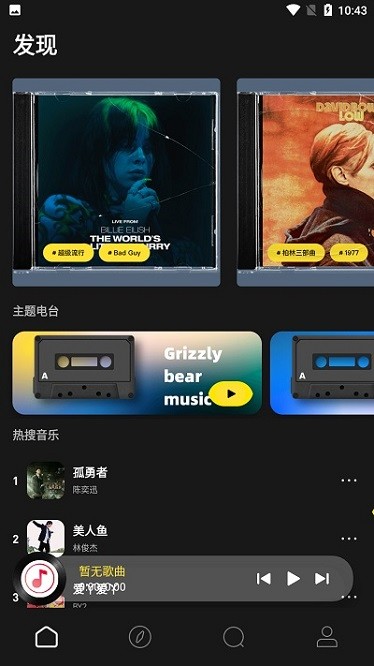Switch to the home tab
Screen dimensions: 374x666
click(x=46, y=637)
